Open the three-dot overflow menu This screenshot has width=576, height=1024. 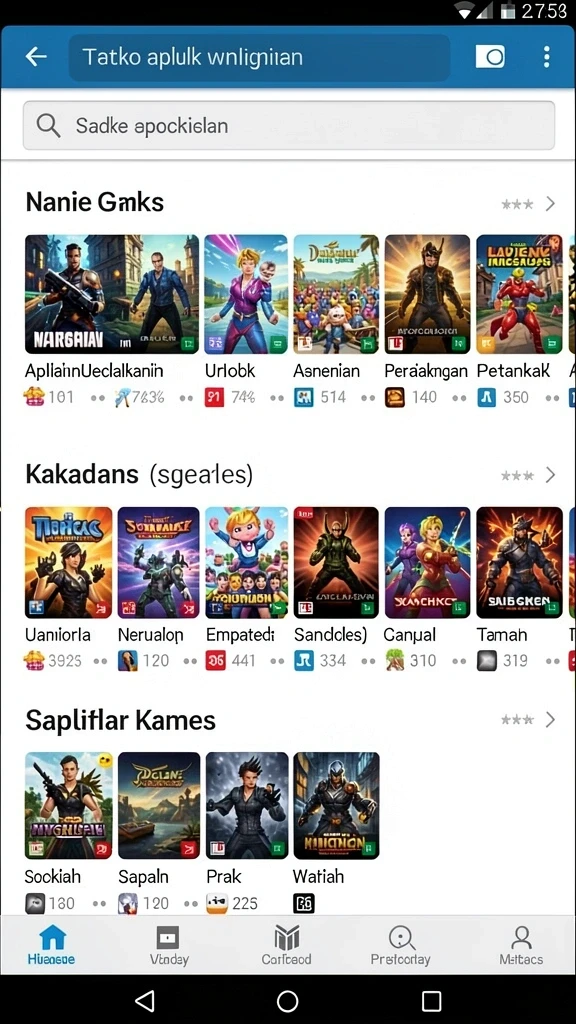point(546,57)
